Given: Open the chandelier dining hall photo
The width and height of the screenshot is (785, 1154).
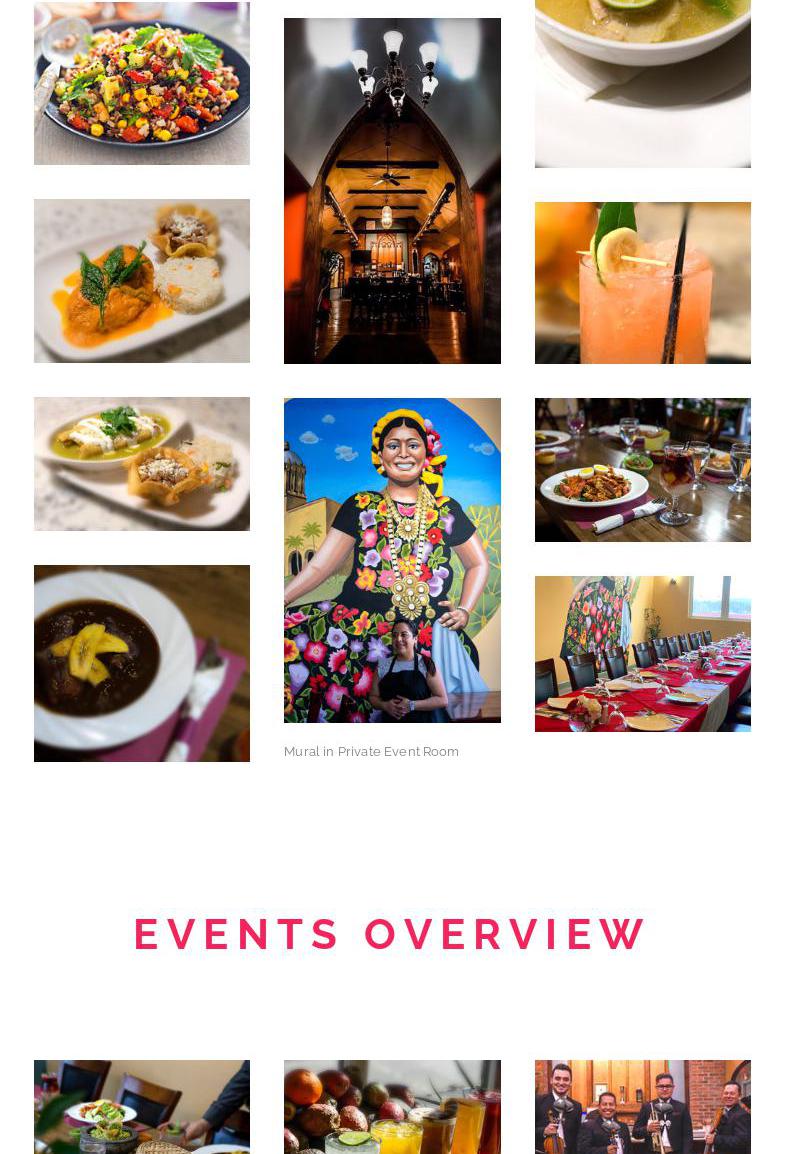Looking at the screenshot, I should click(392, 191).
